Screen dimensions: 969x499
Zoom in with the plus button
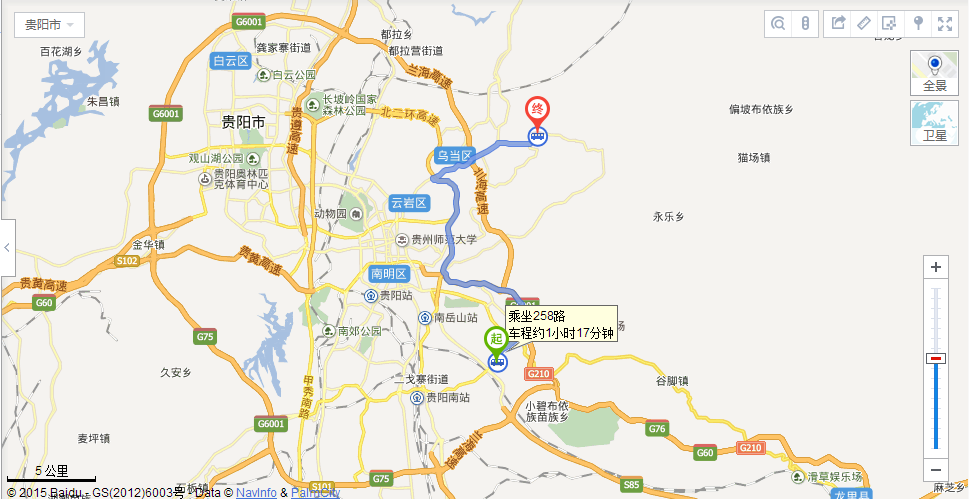click(936, 267)
